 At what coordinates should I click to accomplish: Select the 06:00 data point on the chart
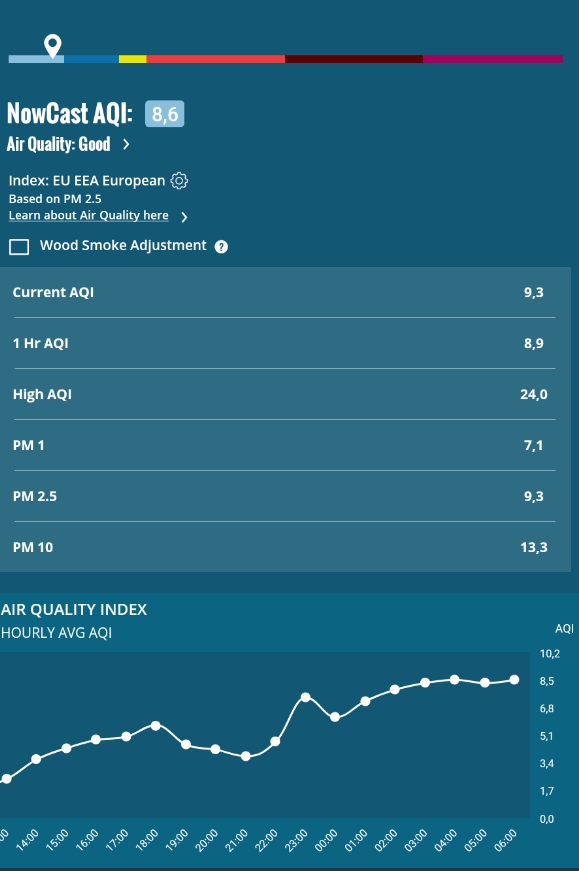coord(514,679)
